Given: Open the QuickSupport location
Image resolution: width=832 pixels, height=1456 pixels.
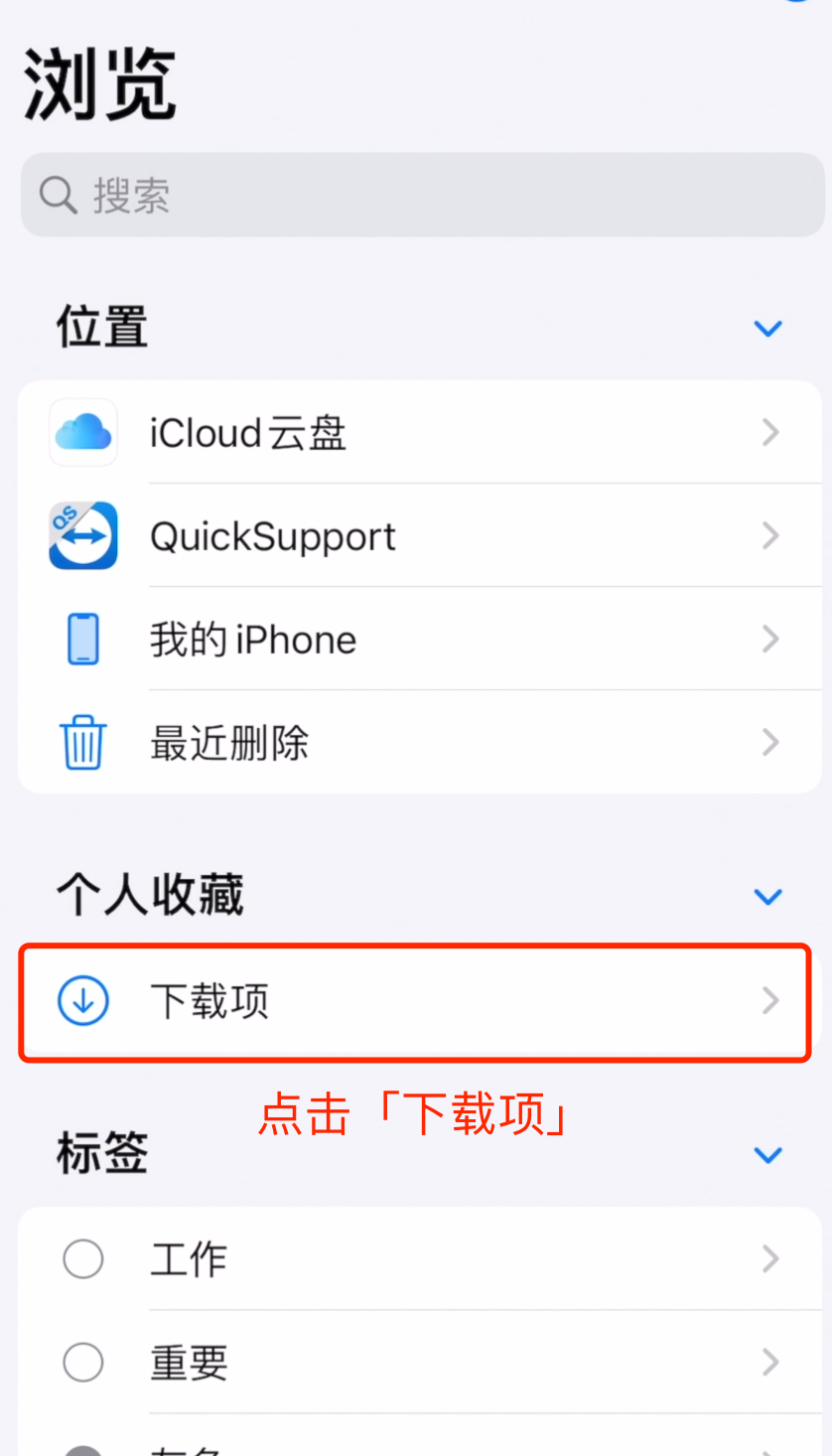Looking at the screenshot, I should 419,536.
